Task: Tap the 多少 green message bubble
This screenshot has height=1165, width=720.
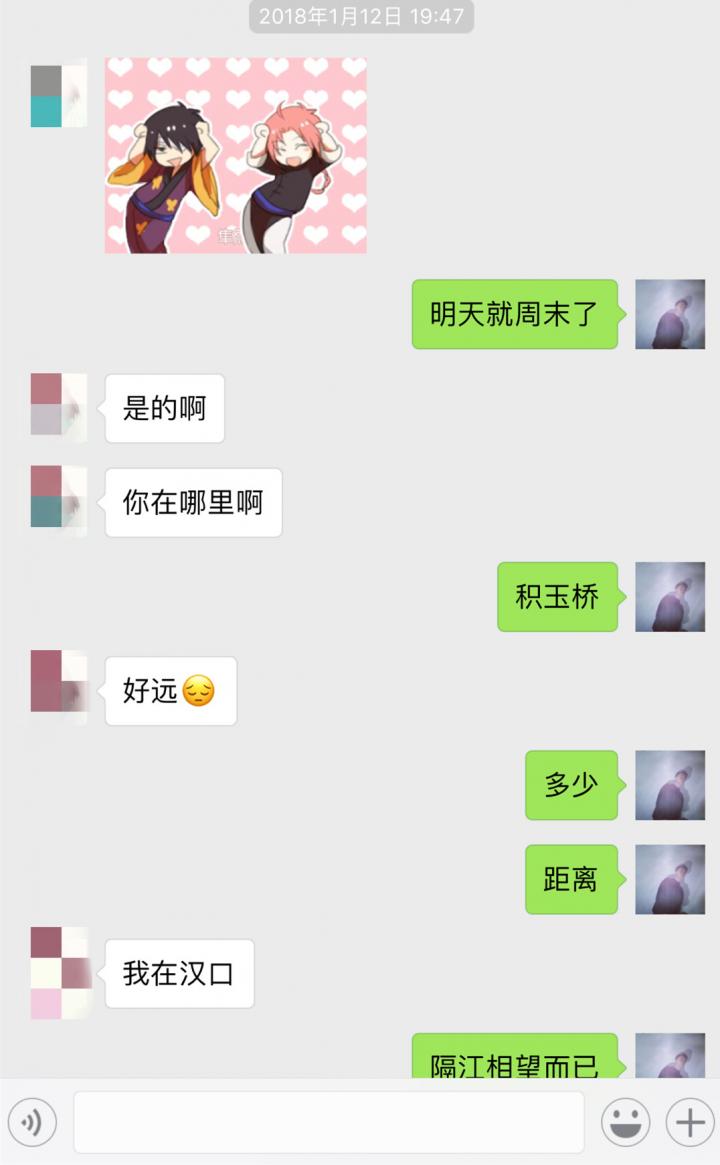Action: (x=571, y=786)
